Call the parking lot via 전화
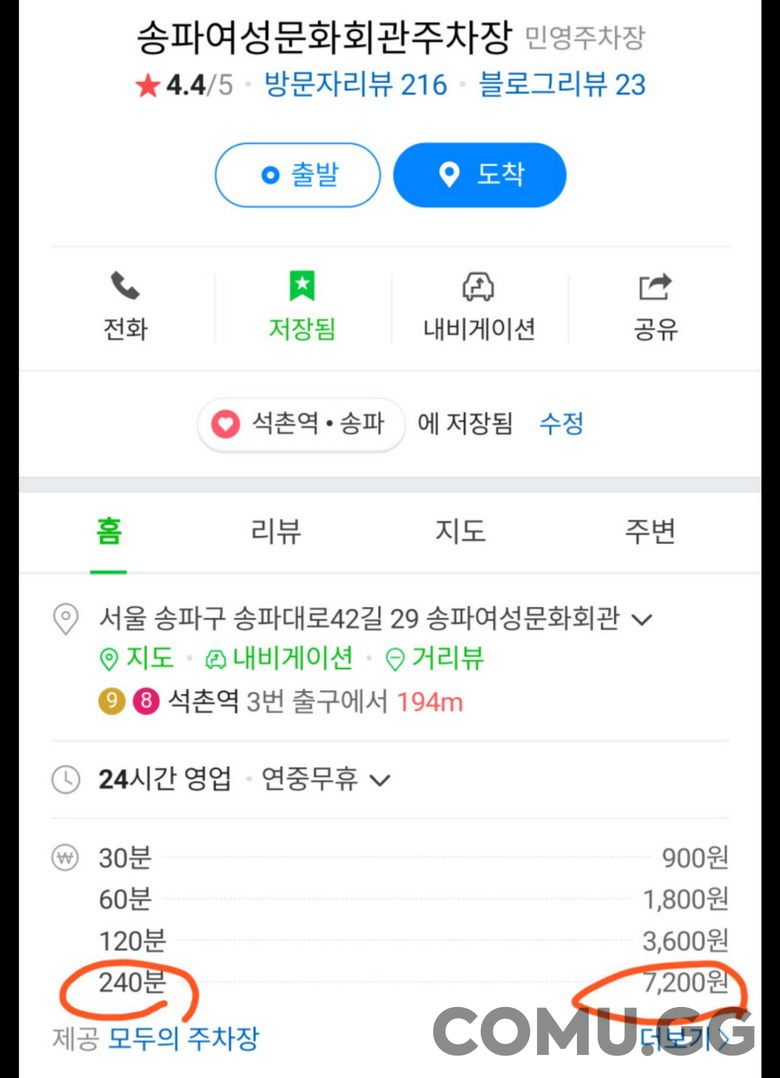The height and width of the screenshot is (1078, 780). coord(125,307)
